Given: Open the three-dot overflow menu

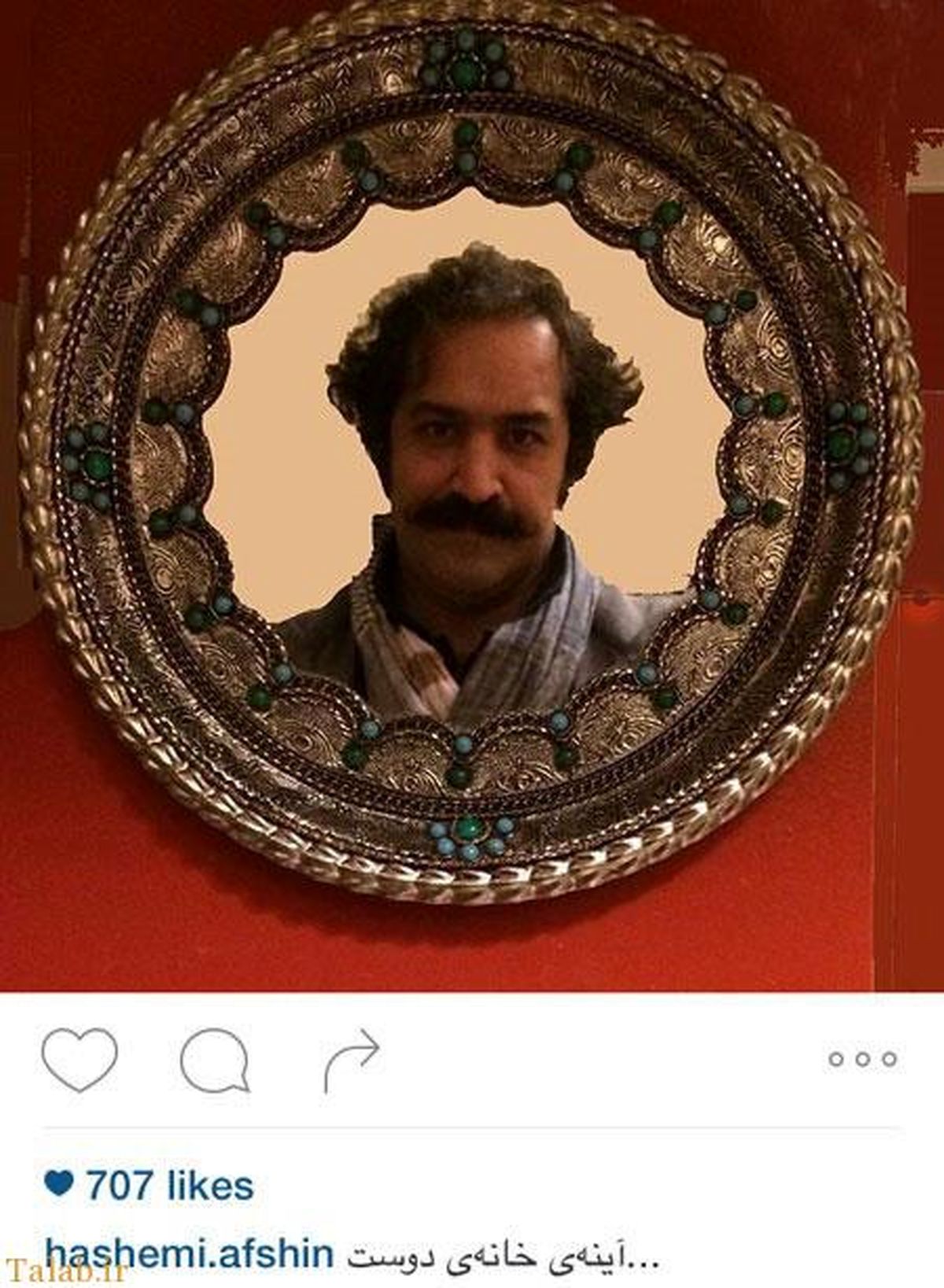Looking at the screenshot, I should (862, 1059).
